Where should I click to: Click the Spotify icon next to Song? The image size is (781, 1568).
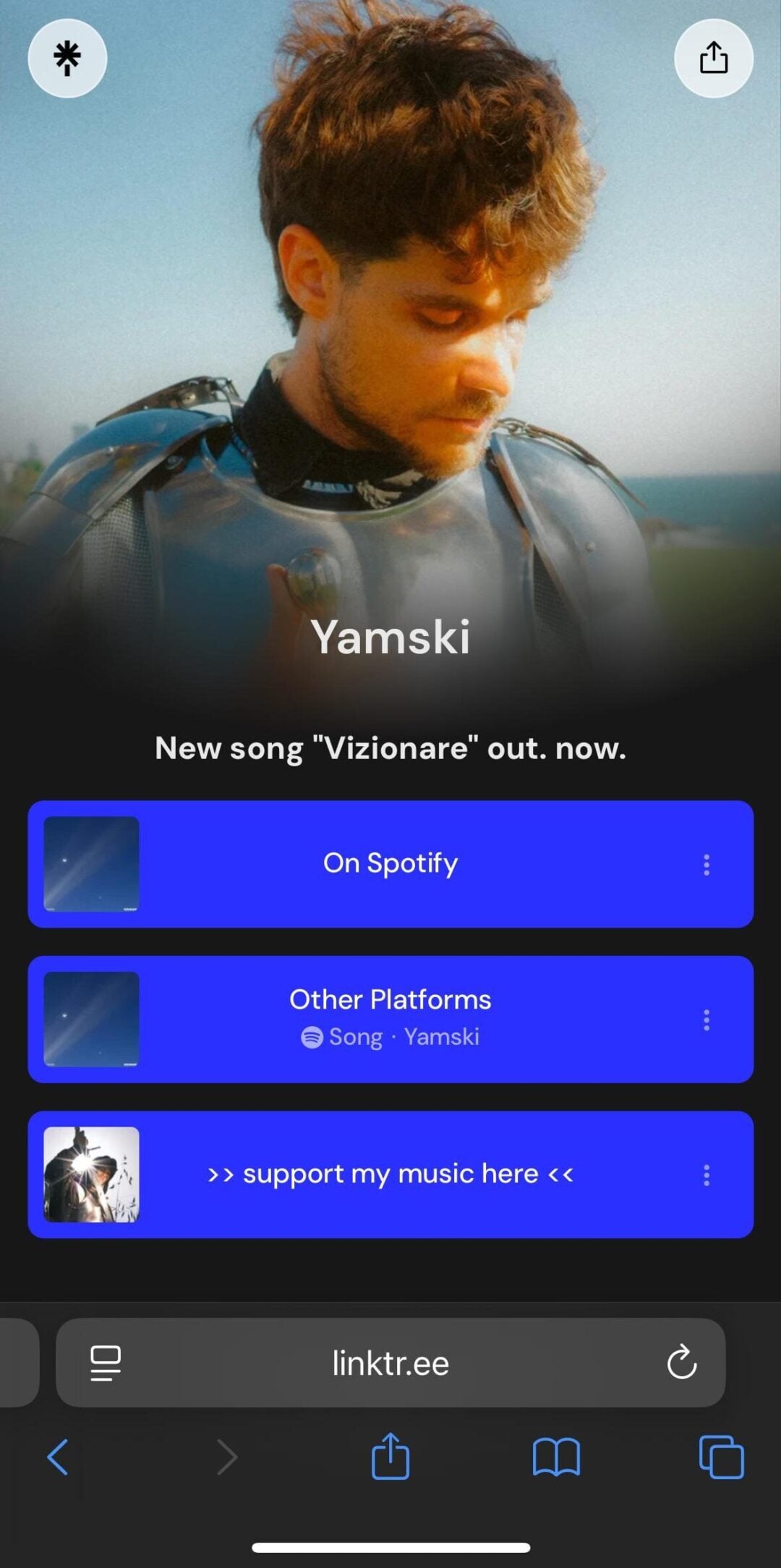311,1038
